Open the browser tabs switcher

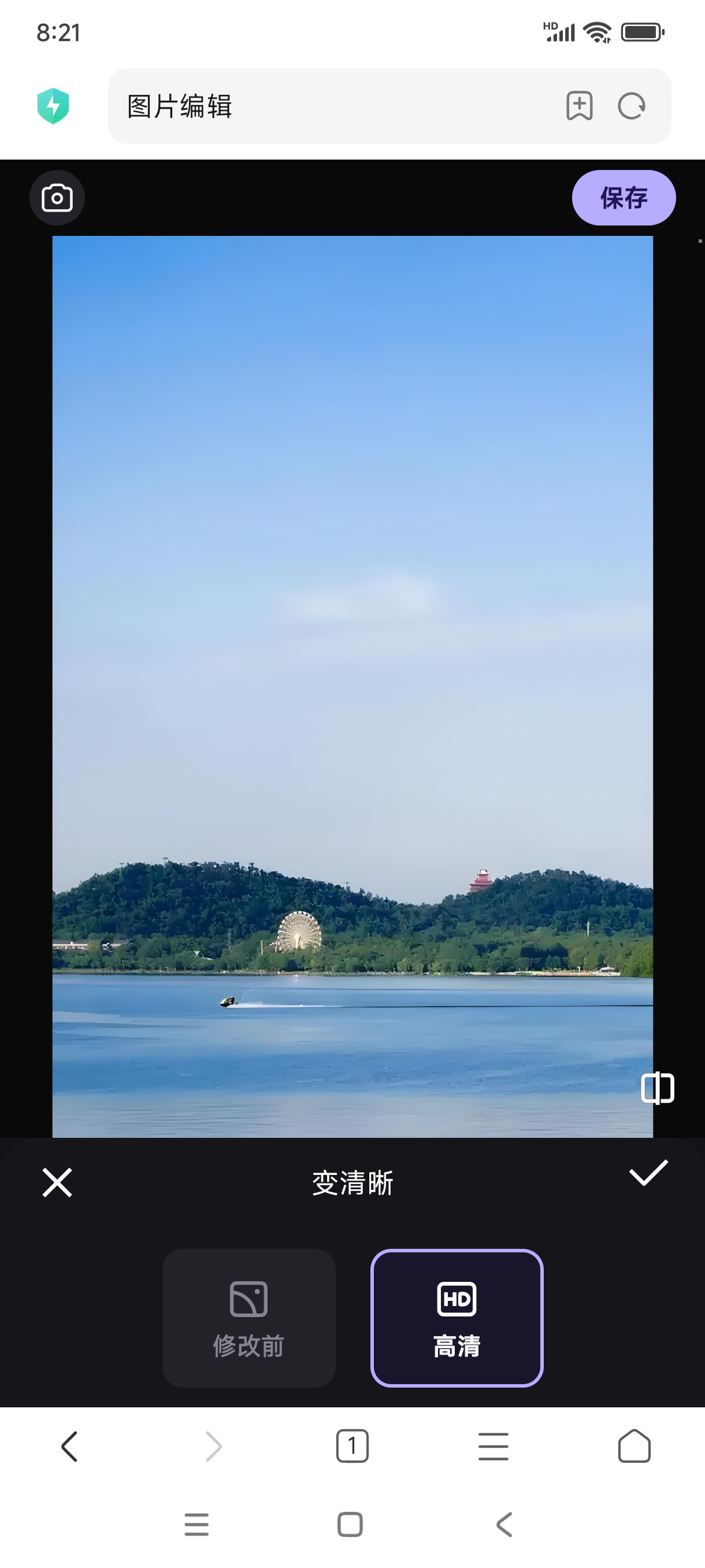click(352, 1445)
